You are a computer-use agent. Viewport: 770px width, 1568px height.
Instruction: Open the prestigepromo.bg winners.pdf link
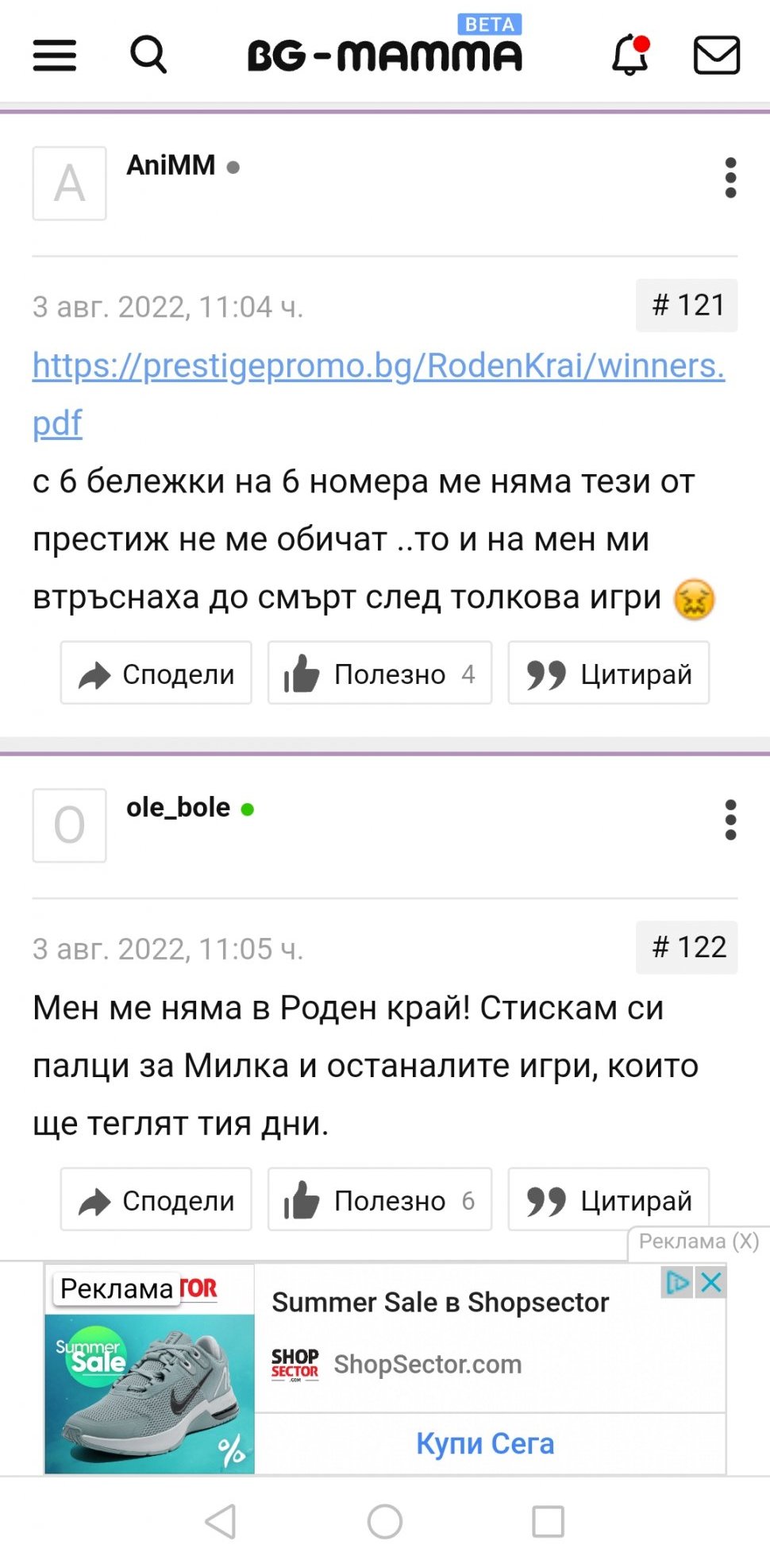378,366
